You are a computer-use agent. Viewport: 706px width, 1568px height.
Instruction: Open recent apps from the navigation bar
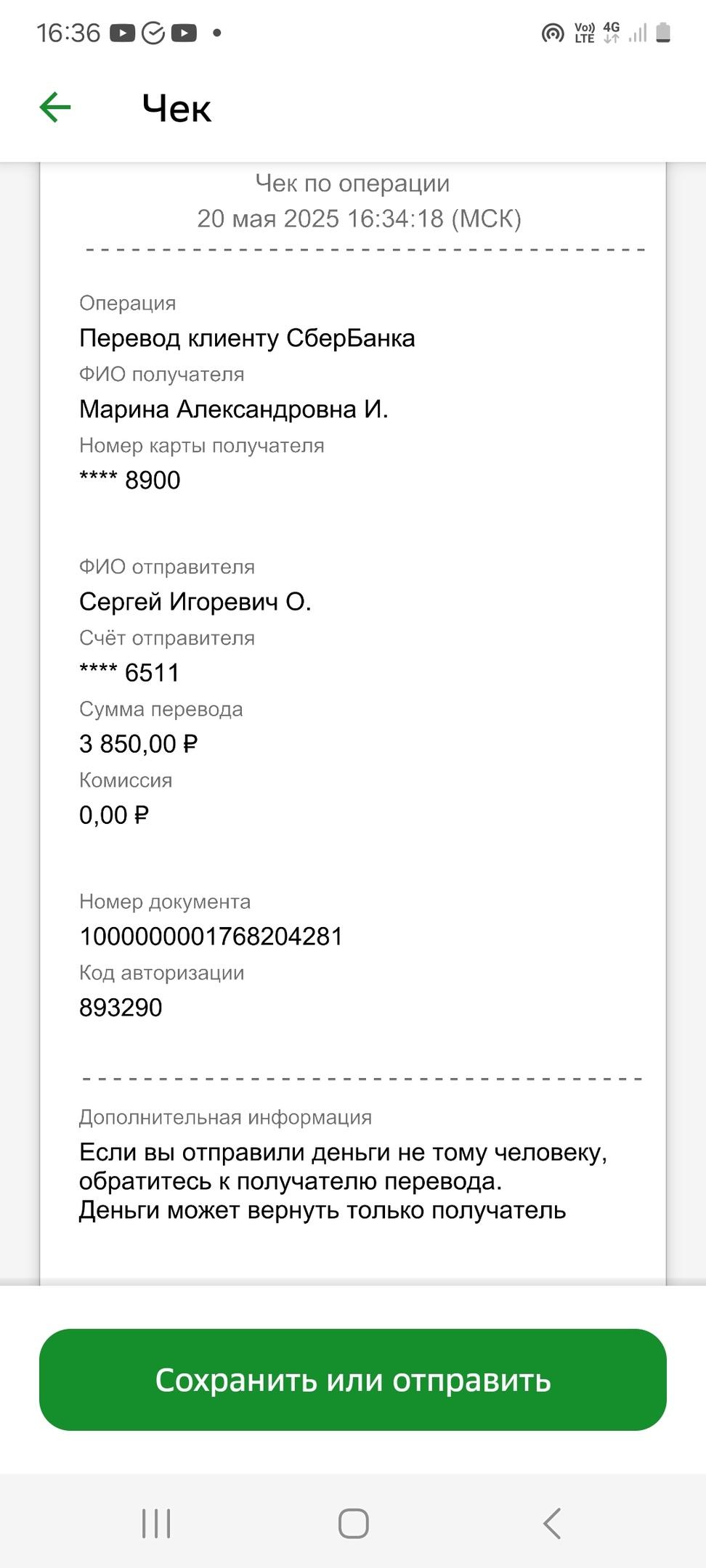(156, 1523)
